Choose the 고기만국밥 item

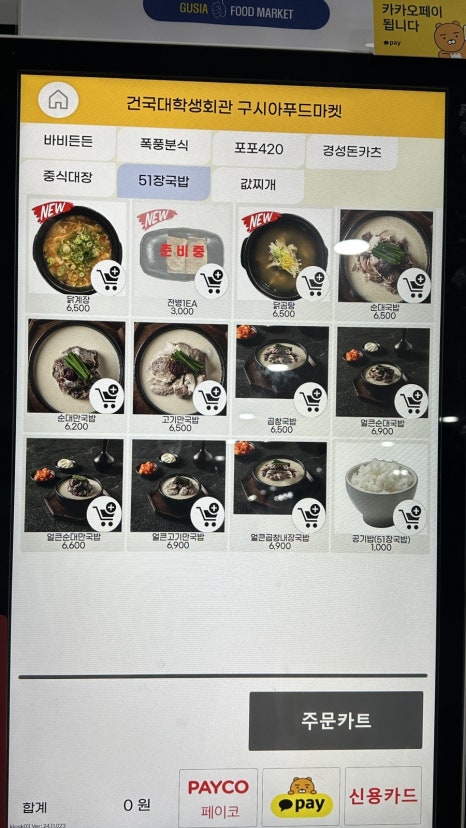click(181, 376)
